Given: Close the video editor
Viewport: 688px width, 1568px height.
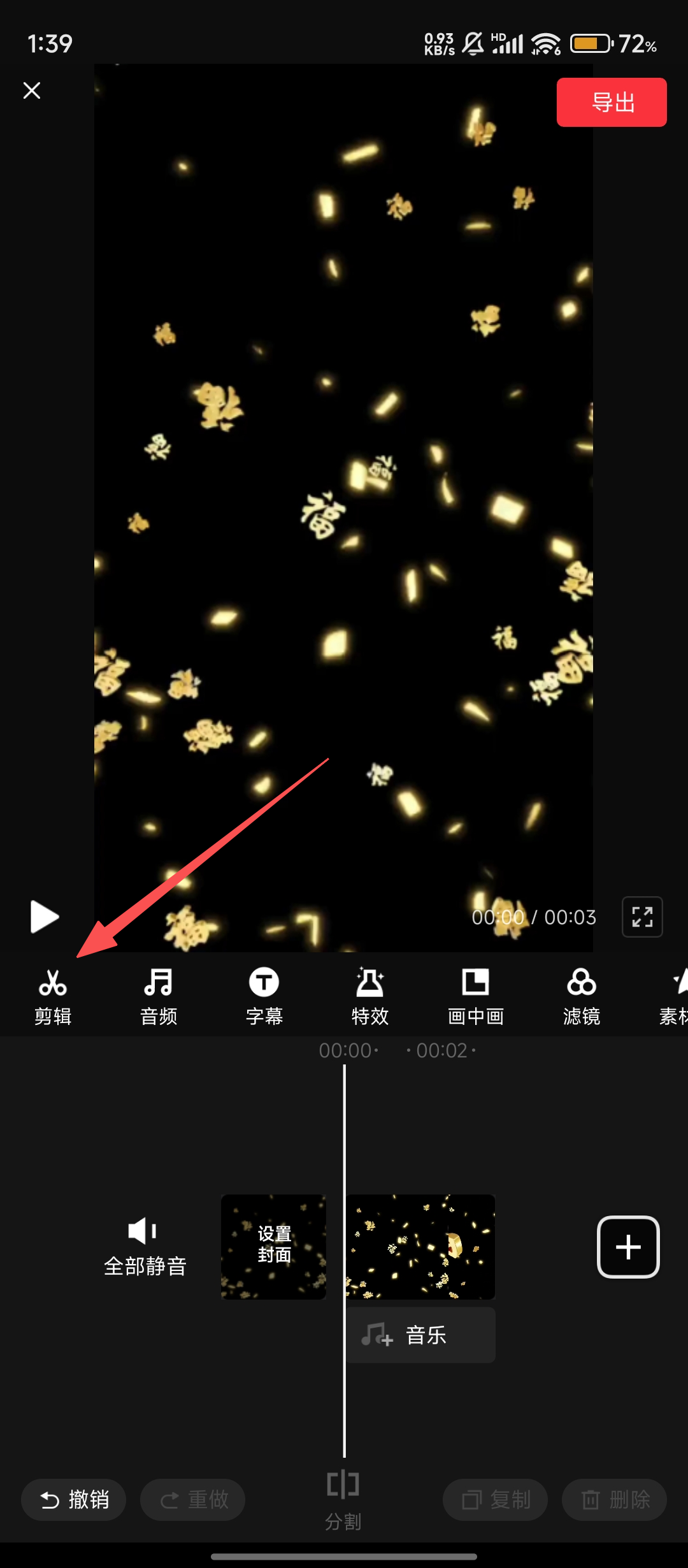Looking at the screenshot, I should point(32,91).
